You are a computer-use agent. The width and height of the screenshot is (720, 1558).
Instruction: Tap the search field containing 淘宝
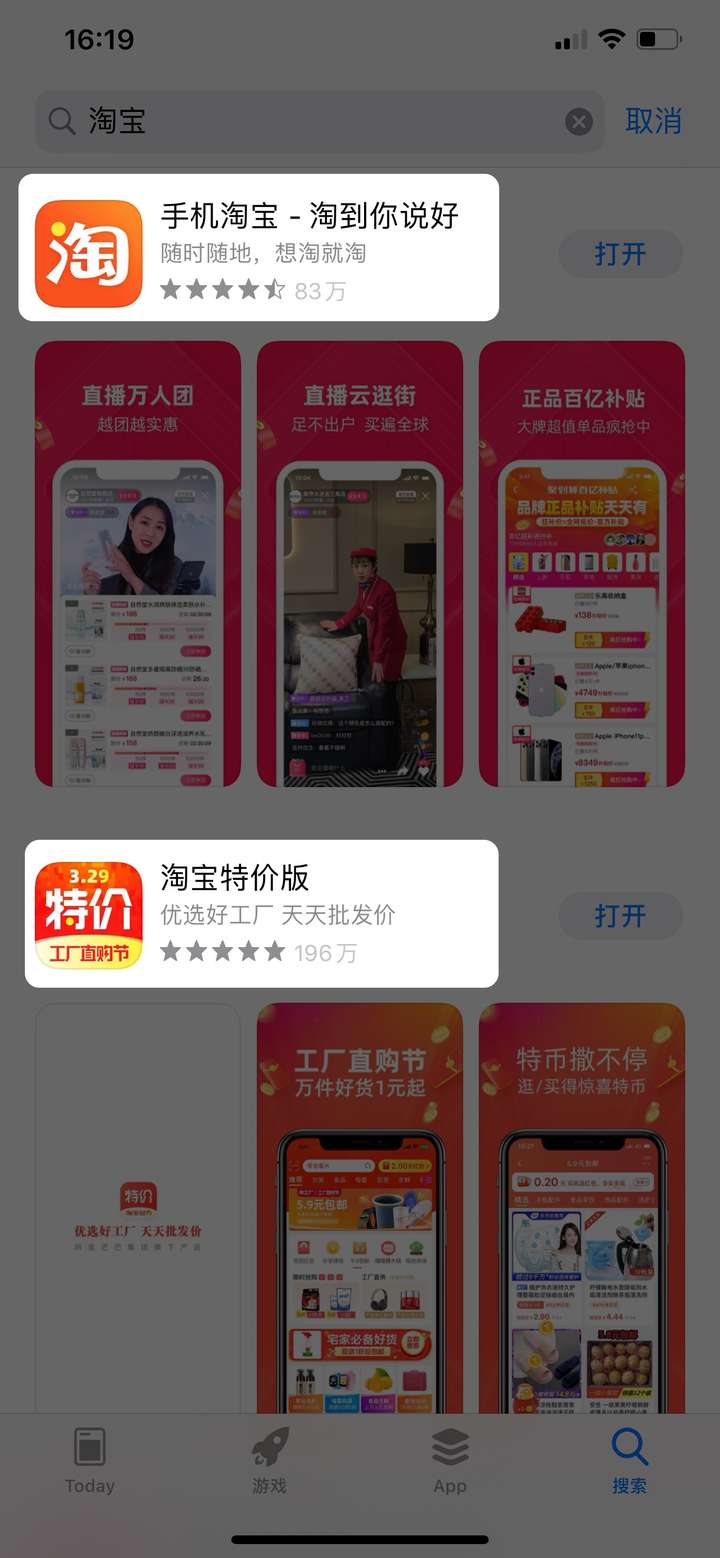(x=319, y=122)
